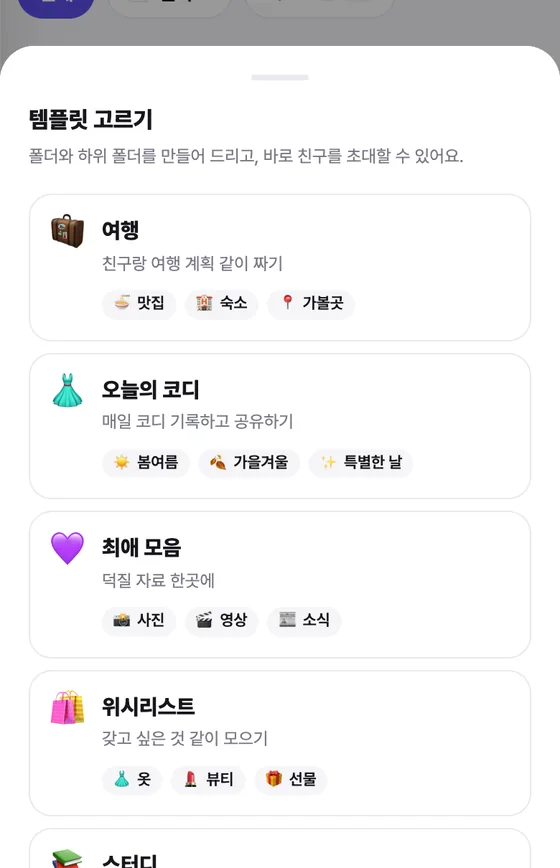Pick the 위시리스트 template
Image resolution: width=560 pixels, height=868 pixels.
point(279,743)
